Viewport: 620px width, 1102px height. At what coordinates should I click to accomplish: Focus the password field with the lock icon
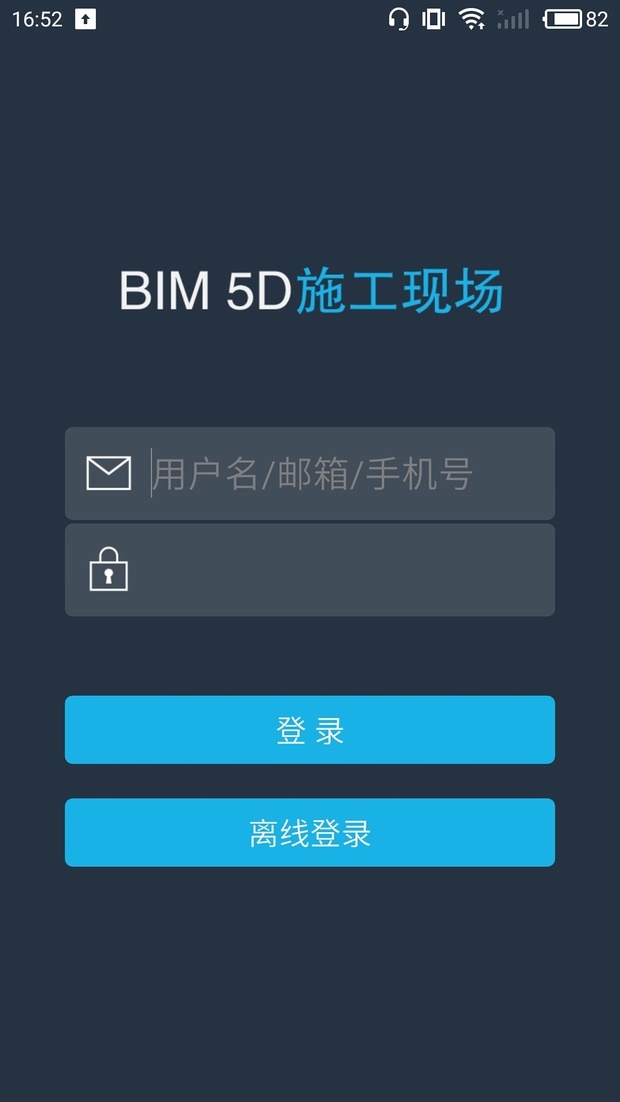tap(310, 570)
